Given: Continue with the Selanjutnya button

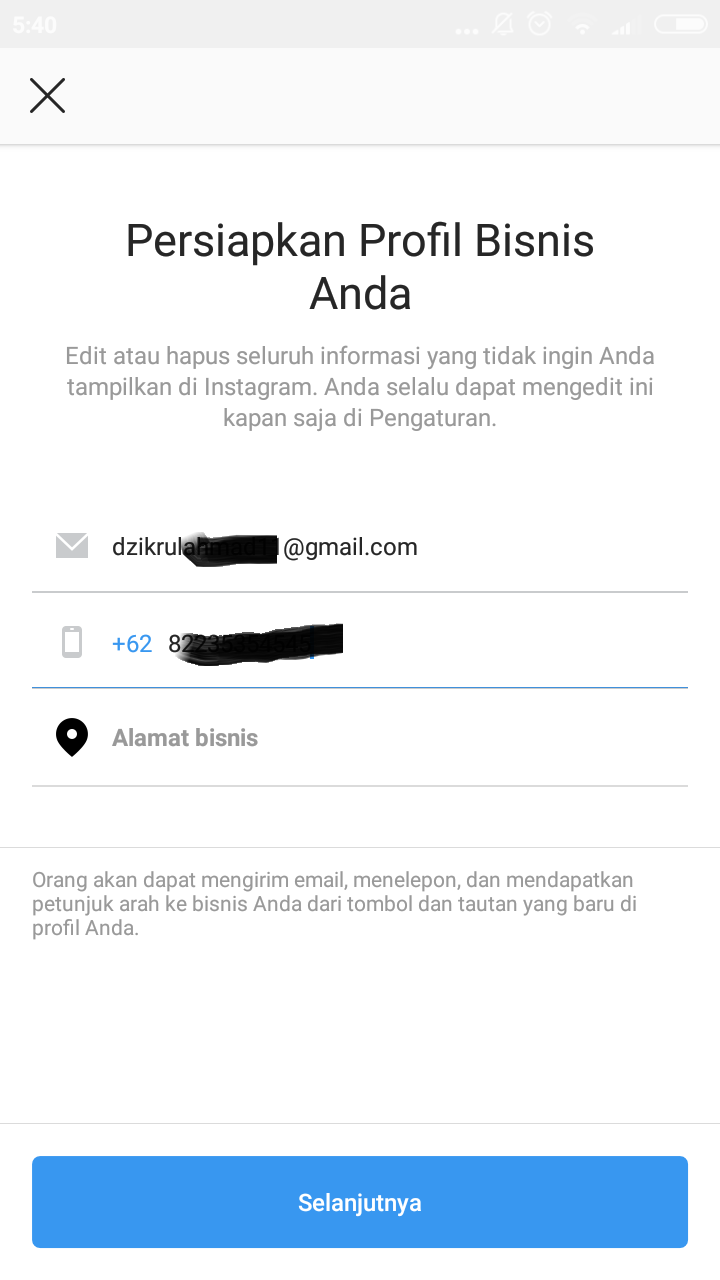Looking at the screenshot, I should pos(360,1202).
